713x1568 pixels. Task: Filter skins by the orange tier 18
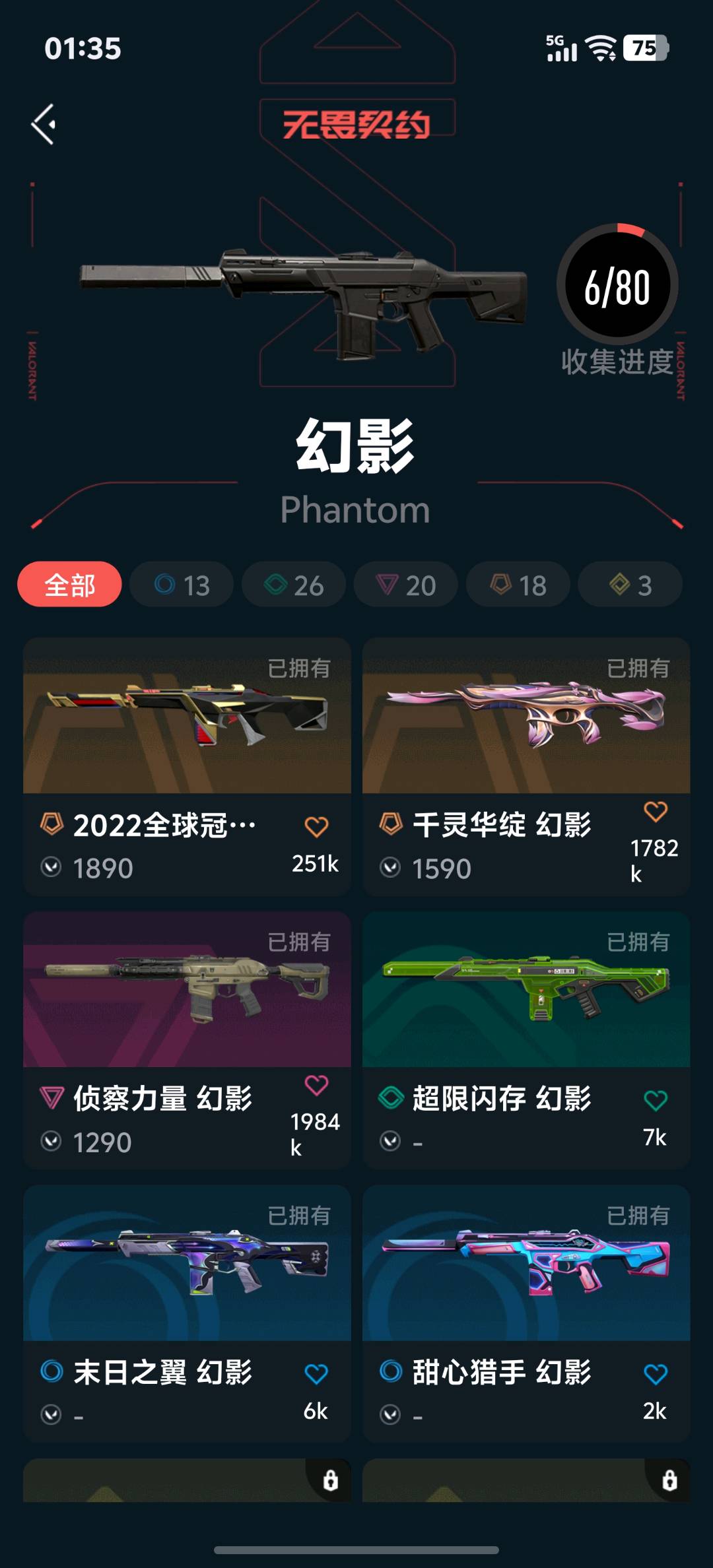pos(518,585)
